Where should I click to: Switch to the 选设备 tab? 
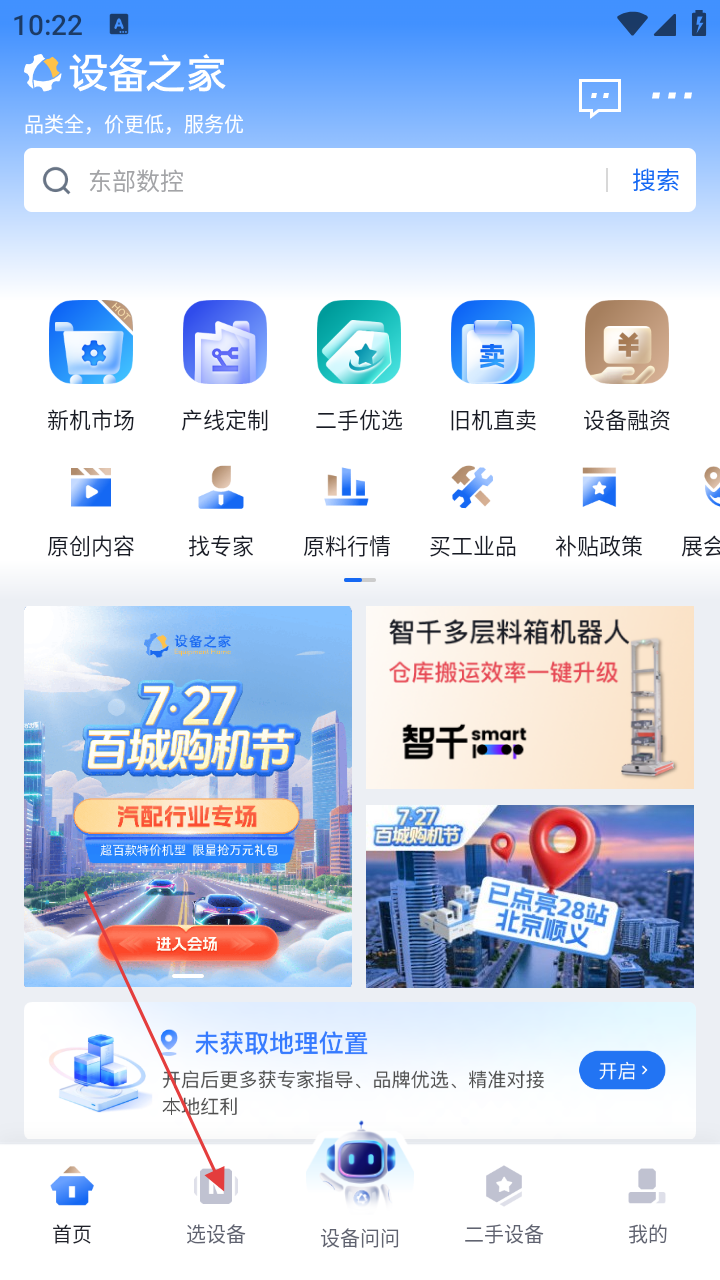tap(216, 1207)
